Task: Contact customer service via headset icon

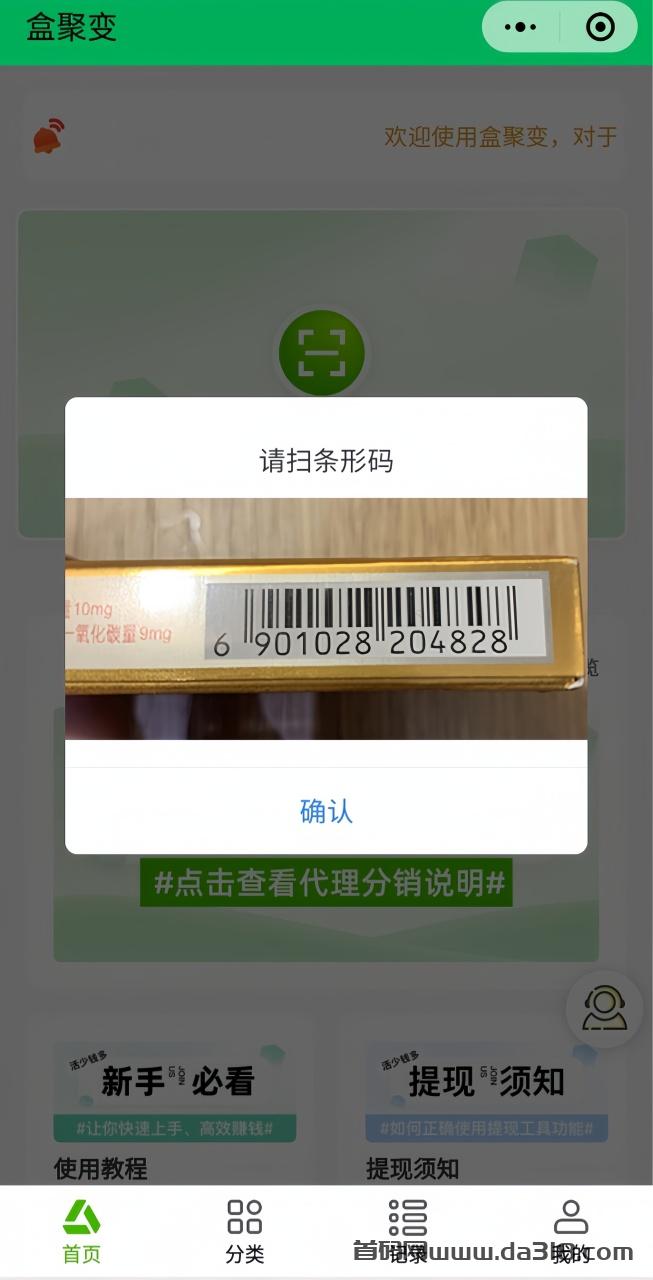Action: pyautogui.click(x=605, y=1009)
